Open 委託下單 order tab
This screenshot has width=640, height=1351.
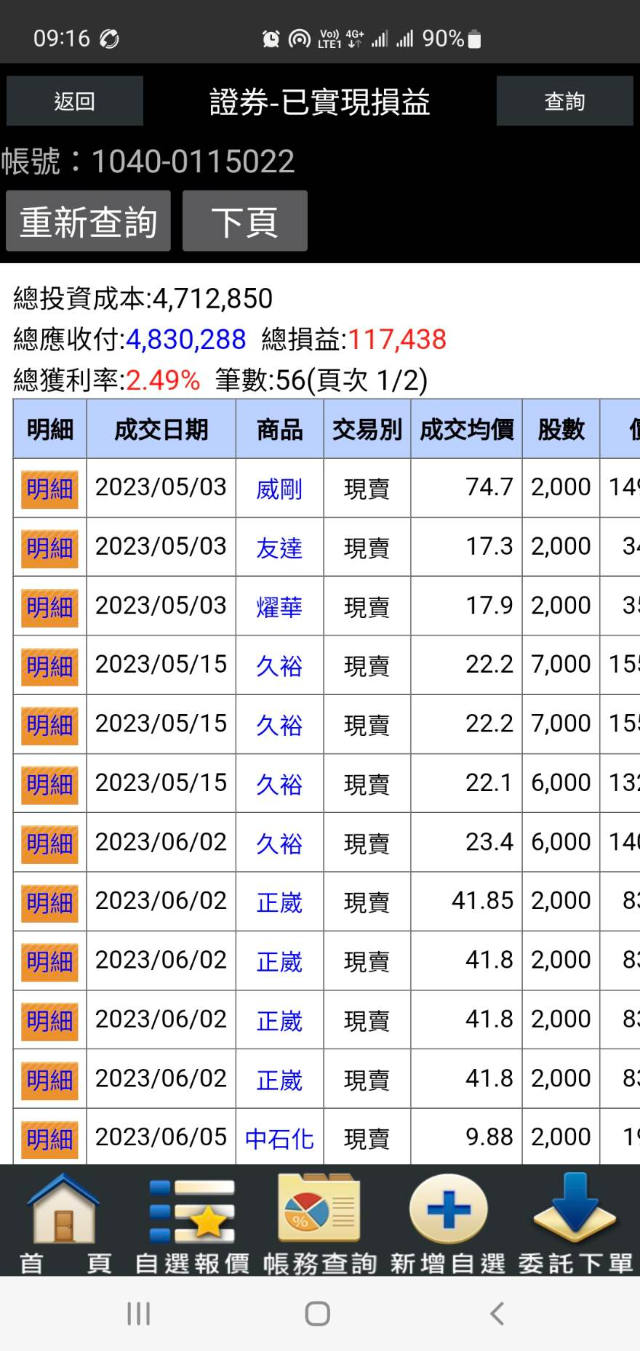[x=575, y=1223]
